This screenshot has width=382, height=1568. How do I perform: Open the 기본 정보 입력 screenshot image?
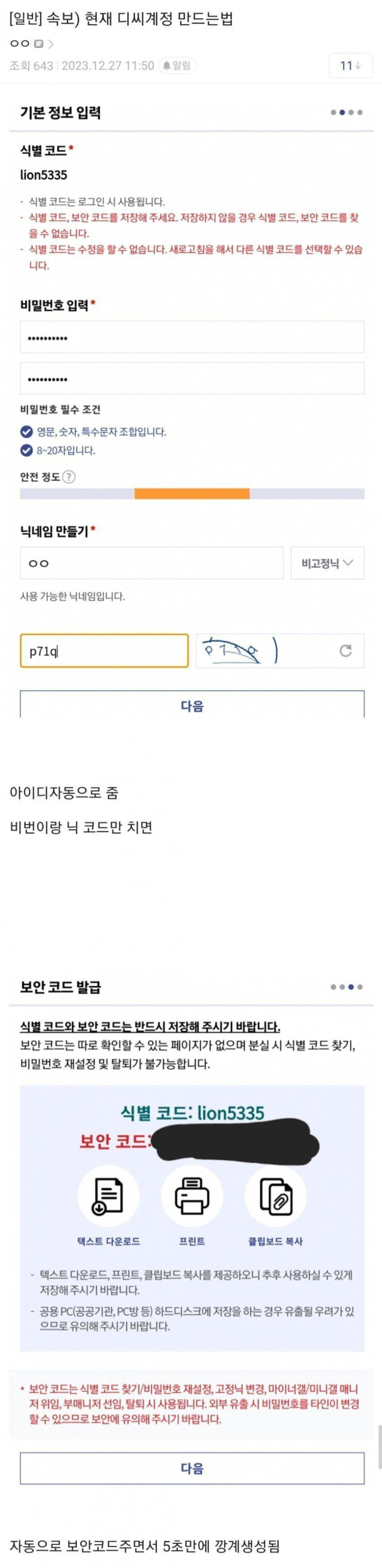point(191,402)
